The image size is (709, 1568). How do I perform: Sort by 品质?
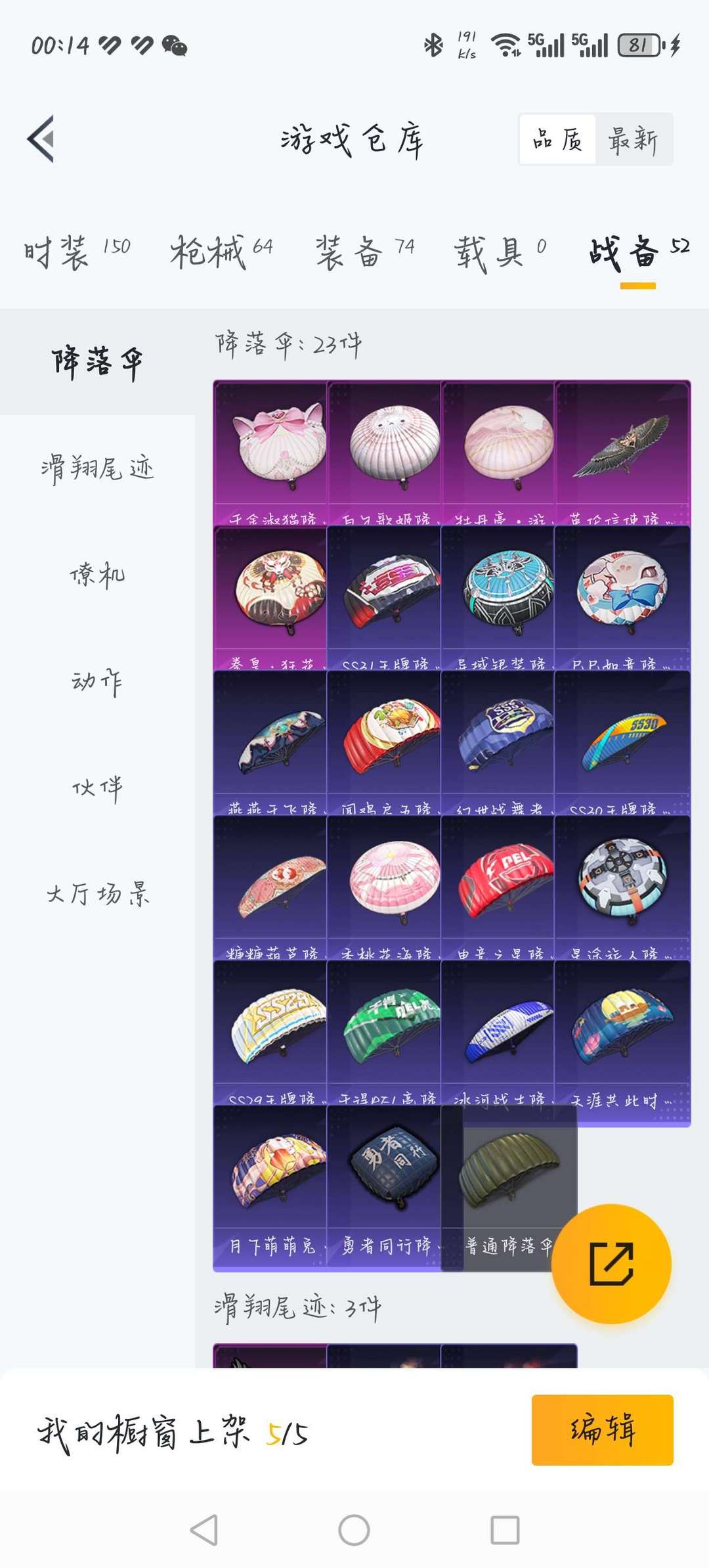coord(558,139)
